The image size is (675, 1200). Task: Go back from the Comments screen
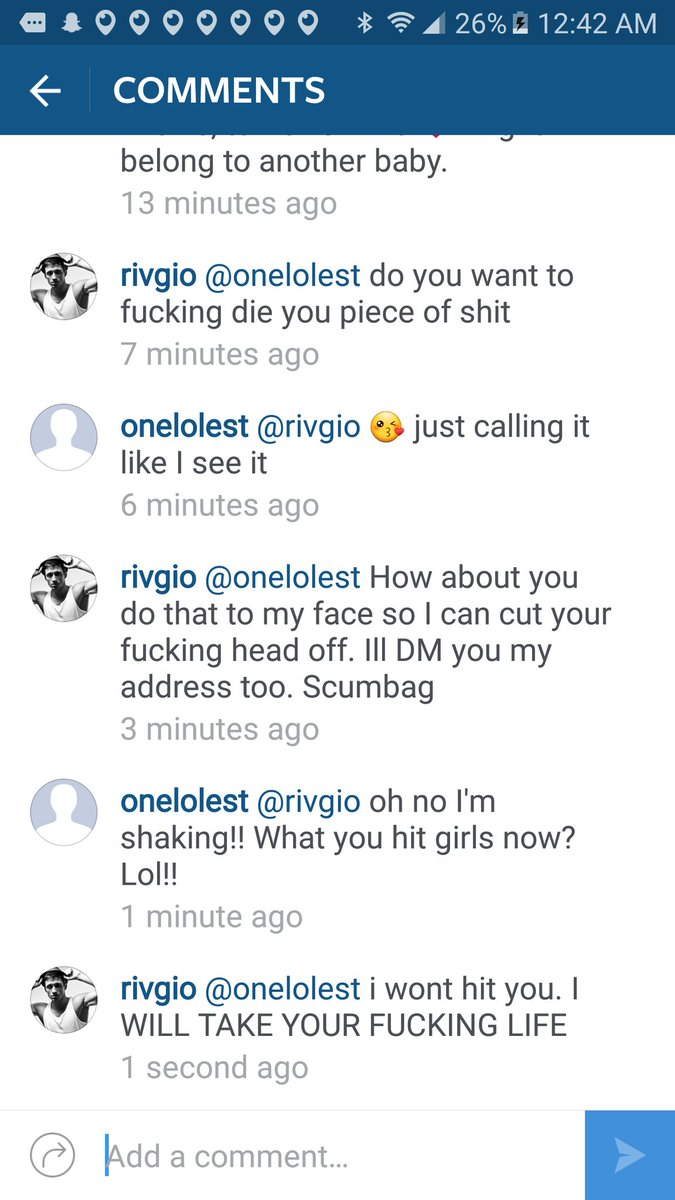tap(45, 91)
